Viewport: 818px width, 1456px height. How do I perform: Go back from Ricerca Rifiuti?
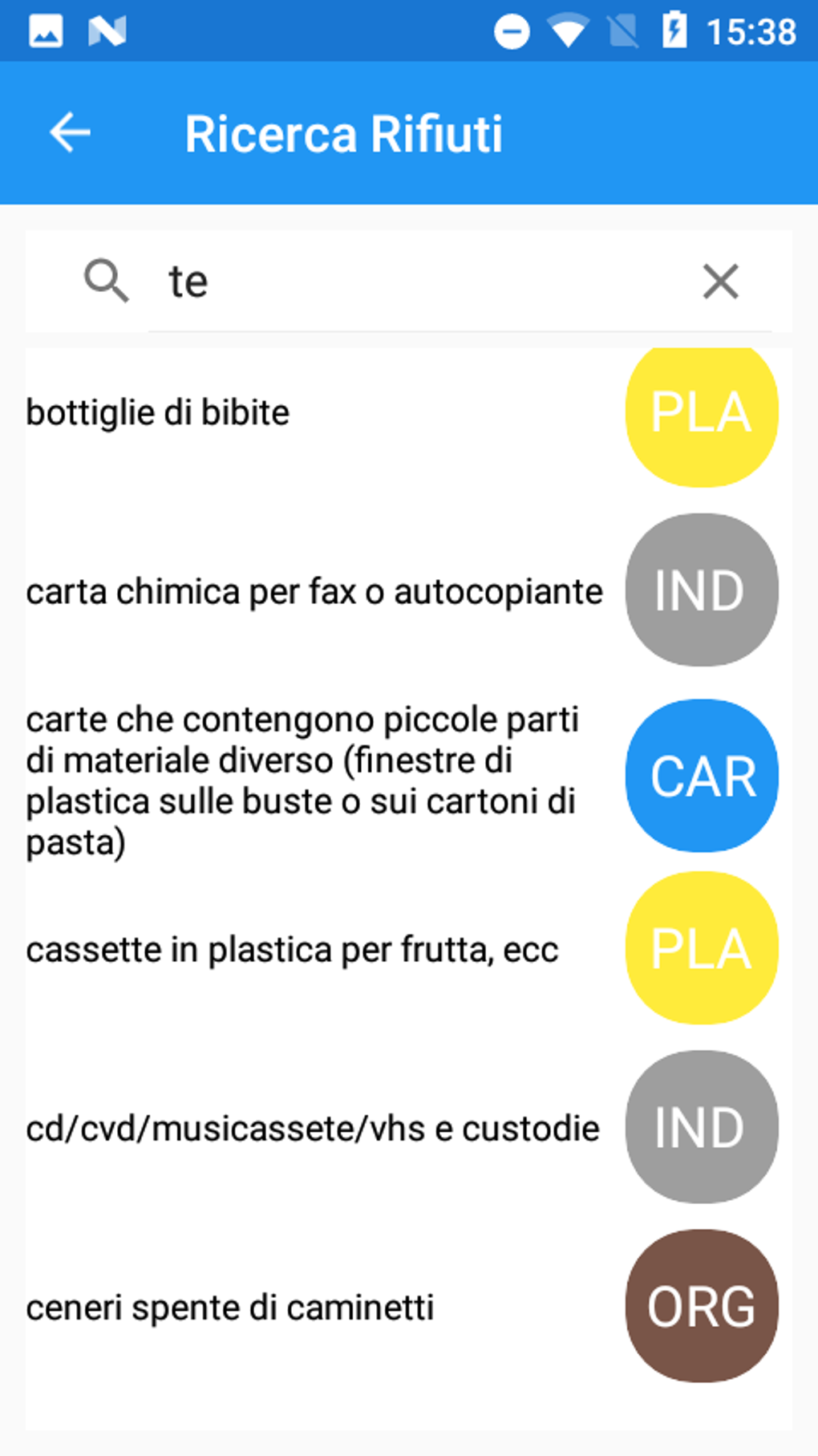tap(70, 133)
